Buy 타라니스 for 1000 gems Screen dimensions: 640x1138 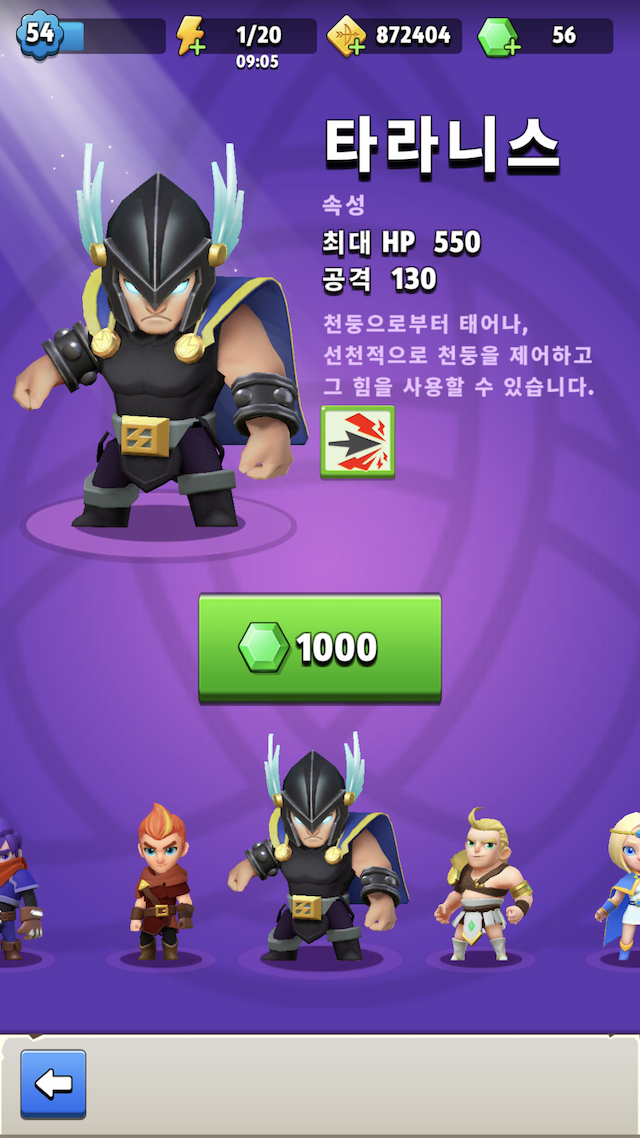point(320,648)
